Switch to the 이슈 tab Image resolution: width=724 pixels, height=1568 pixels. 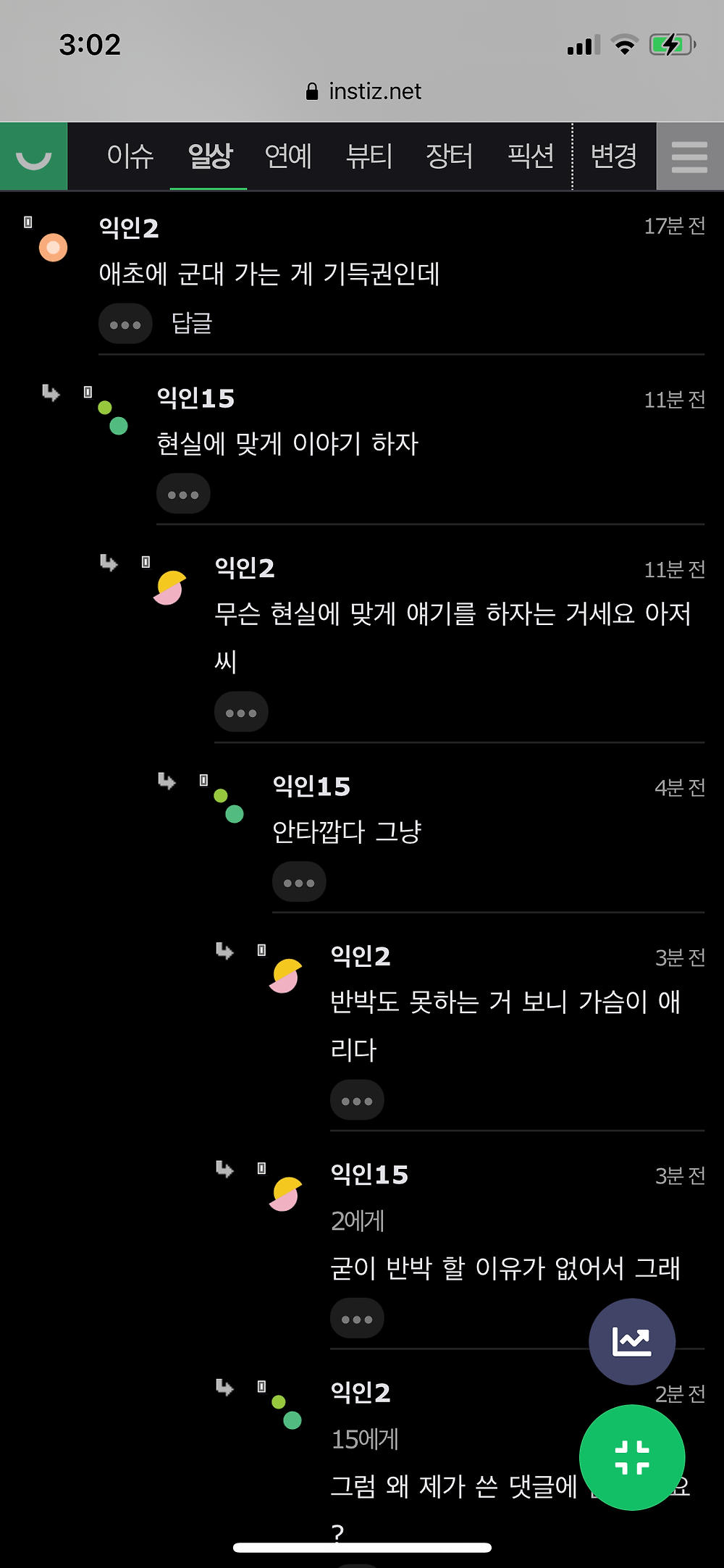(x=130, y=156)
